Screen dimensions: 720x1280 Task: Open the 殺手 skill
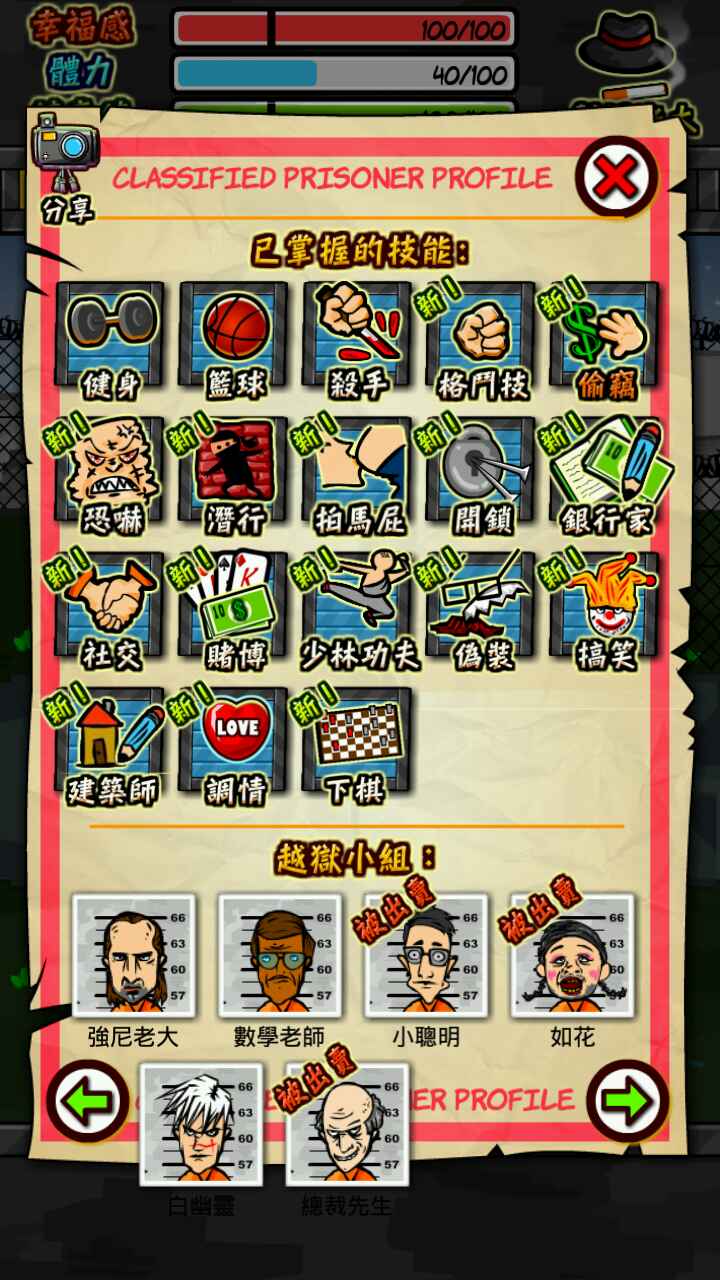(x=357, y=336)
